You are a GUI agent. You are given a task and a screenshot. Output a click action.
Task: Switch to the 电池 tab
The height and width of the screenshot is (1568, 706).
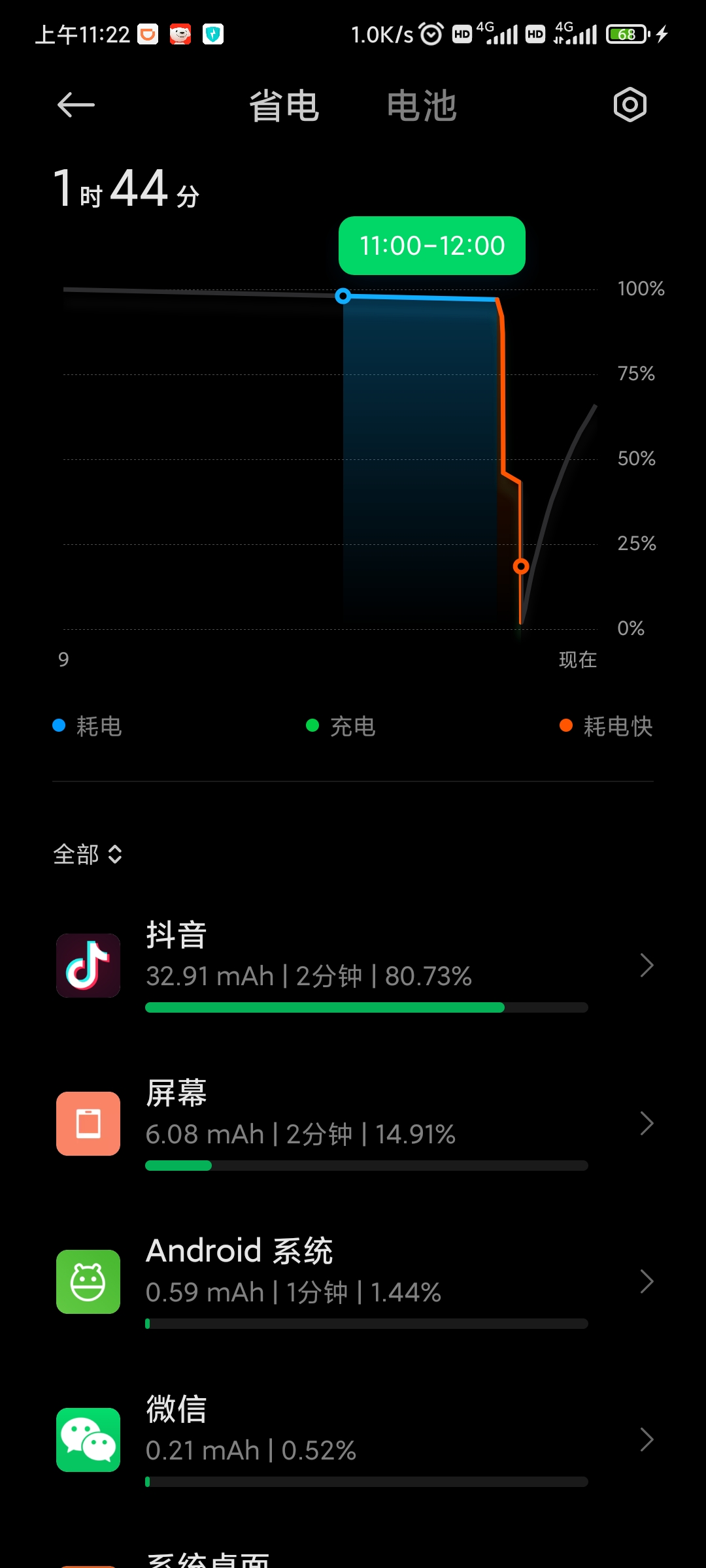(422, 106)
